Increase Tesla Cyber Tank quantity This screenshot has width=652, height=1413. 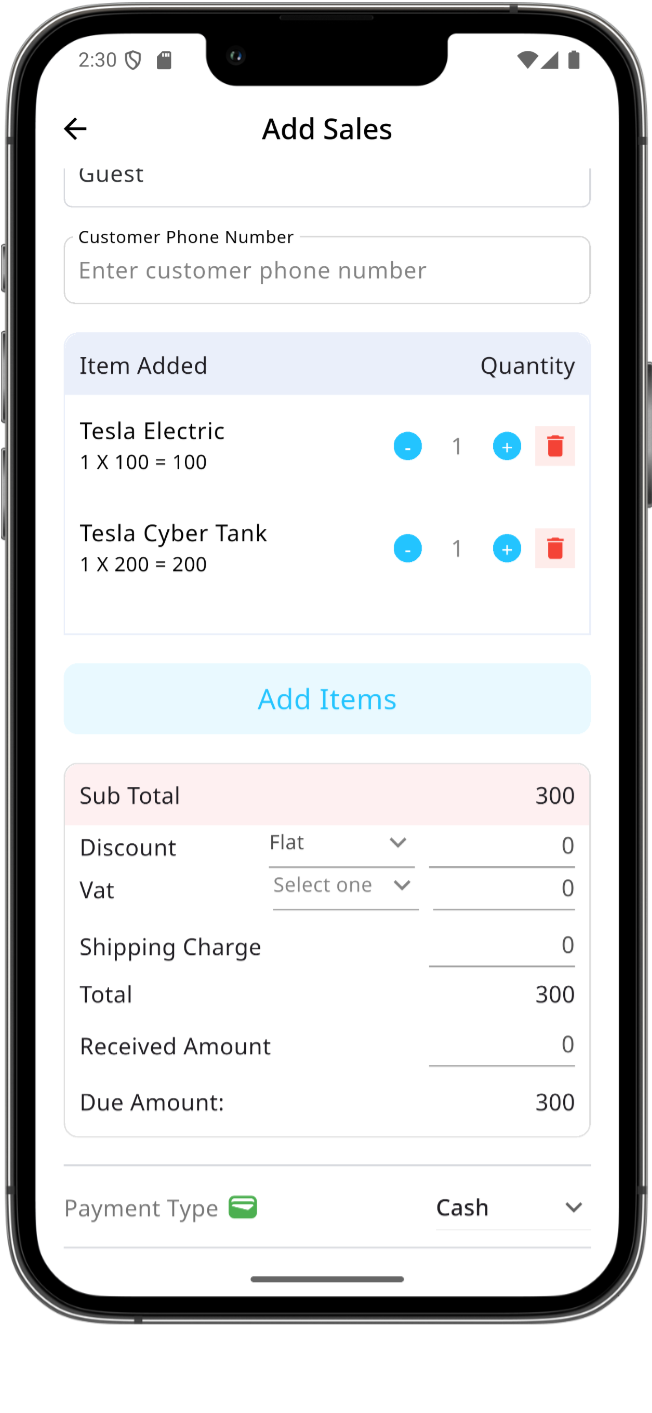pyautogui.click(x=507, y=549)
